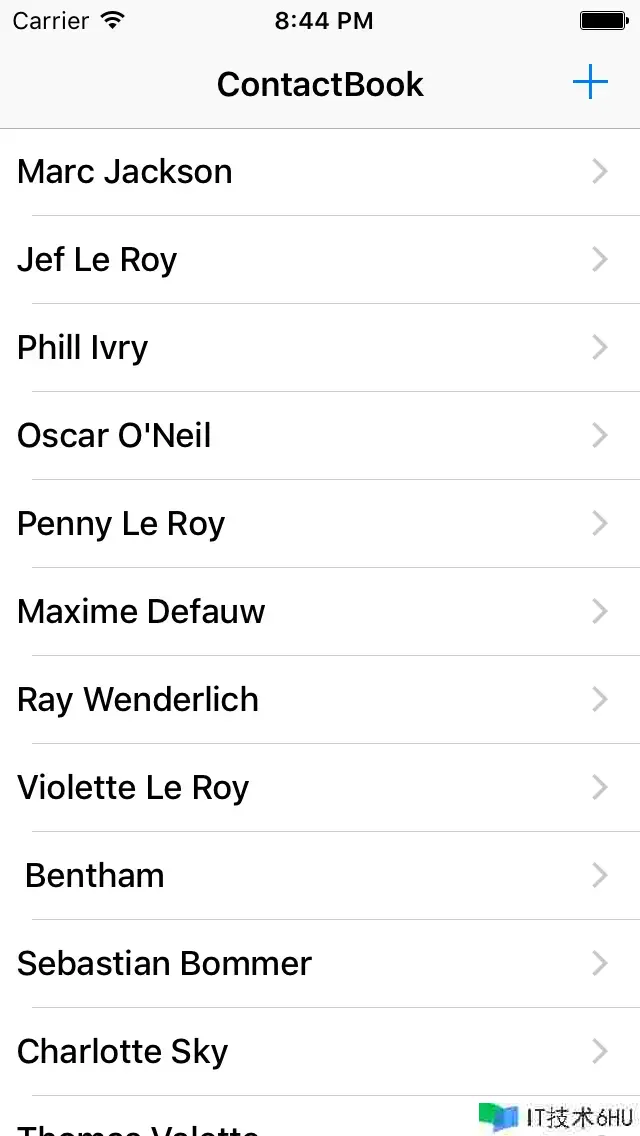
Task: Select Phill Ivry from the list
Action: click(83, 348)
